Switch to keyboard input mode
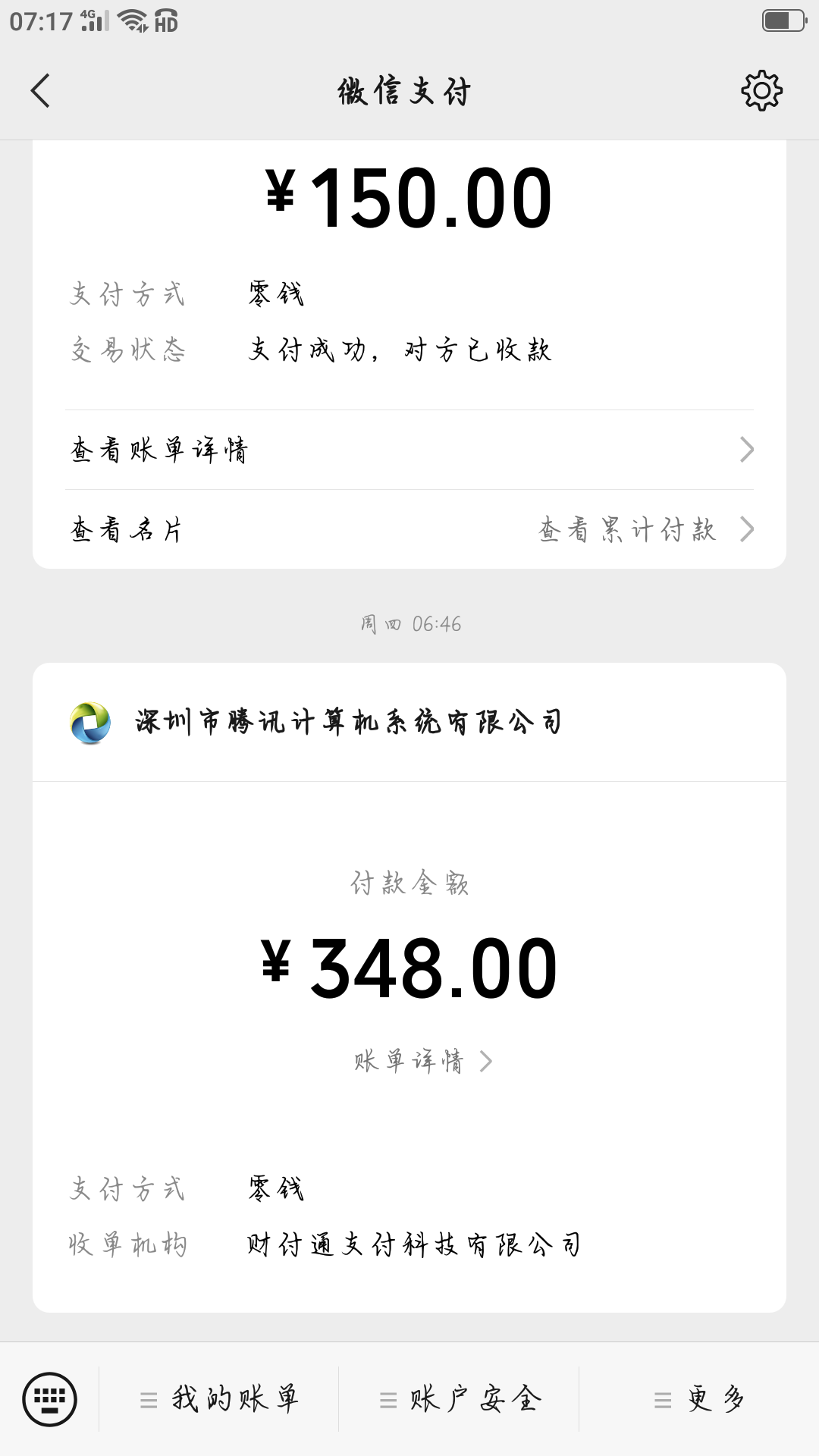 [x=50, y=1398]
